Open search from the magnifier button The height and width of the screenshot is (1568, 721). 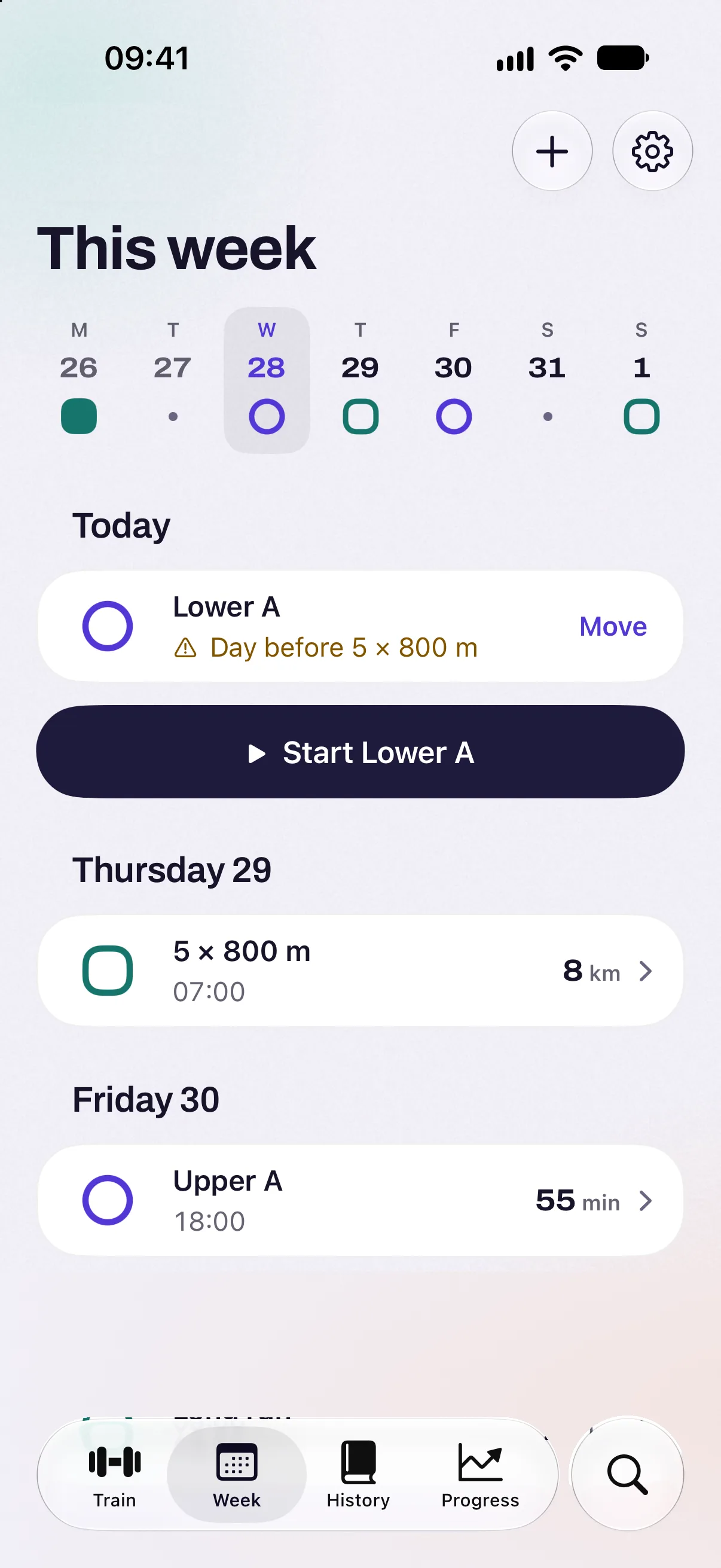point(627,1474)
